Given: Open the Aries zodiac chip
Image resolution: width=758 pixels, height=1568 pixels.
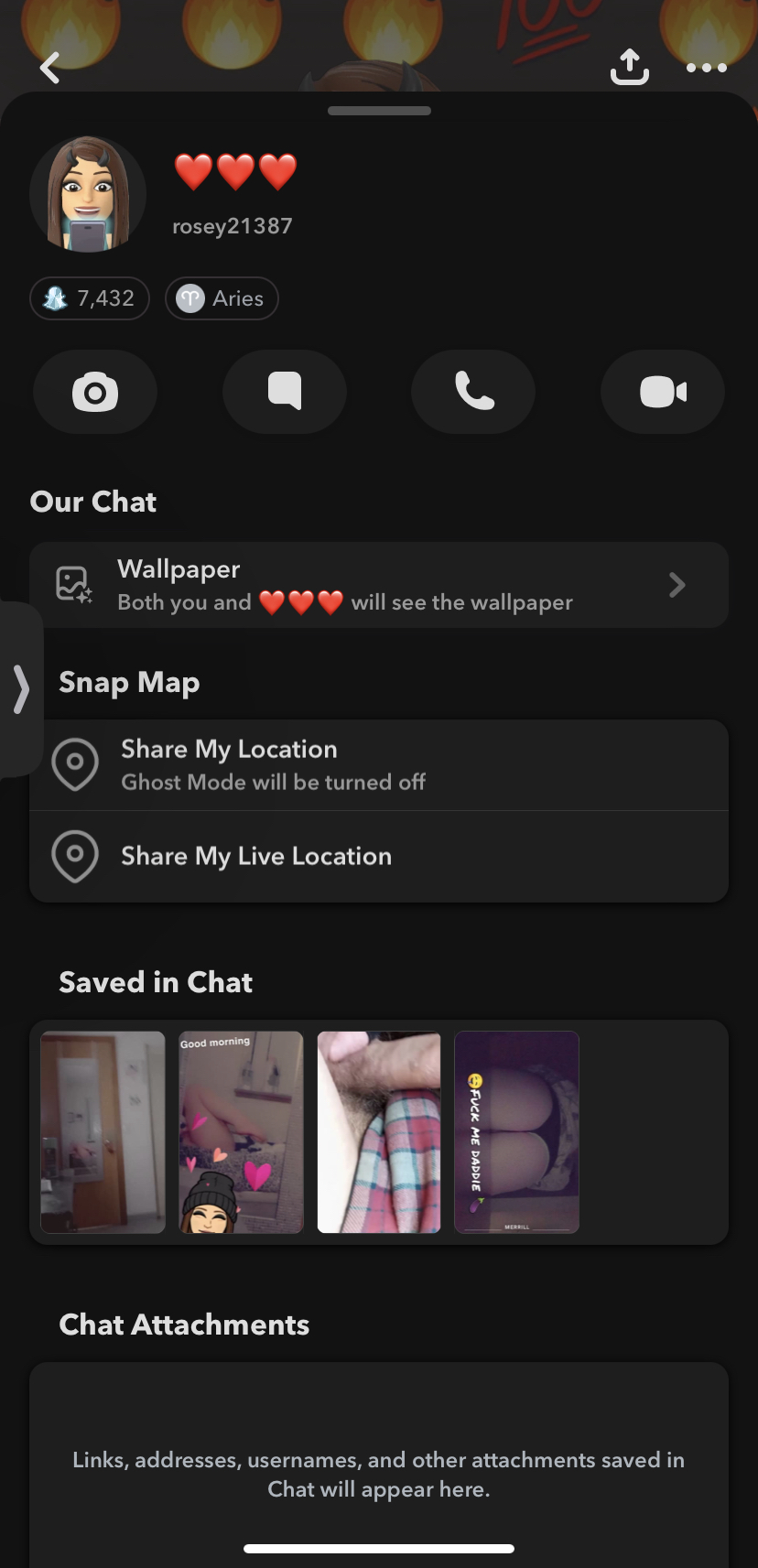Looking at the screenshot, I should coord(222,298).
